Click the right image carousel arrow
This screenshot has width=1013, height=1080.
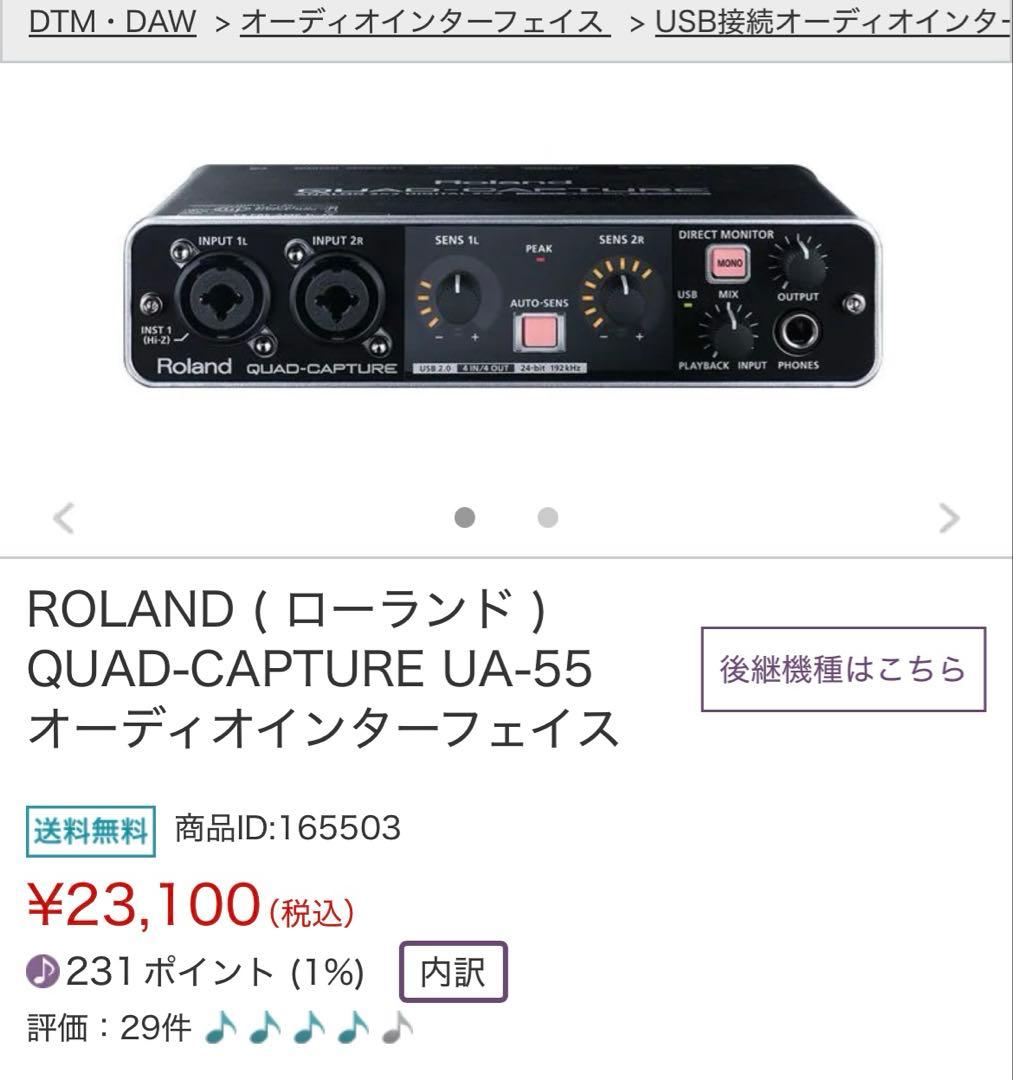948,518
